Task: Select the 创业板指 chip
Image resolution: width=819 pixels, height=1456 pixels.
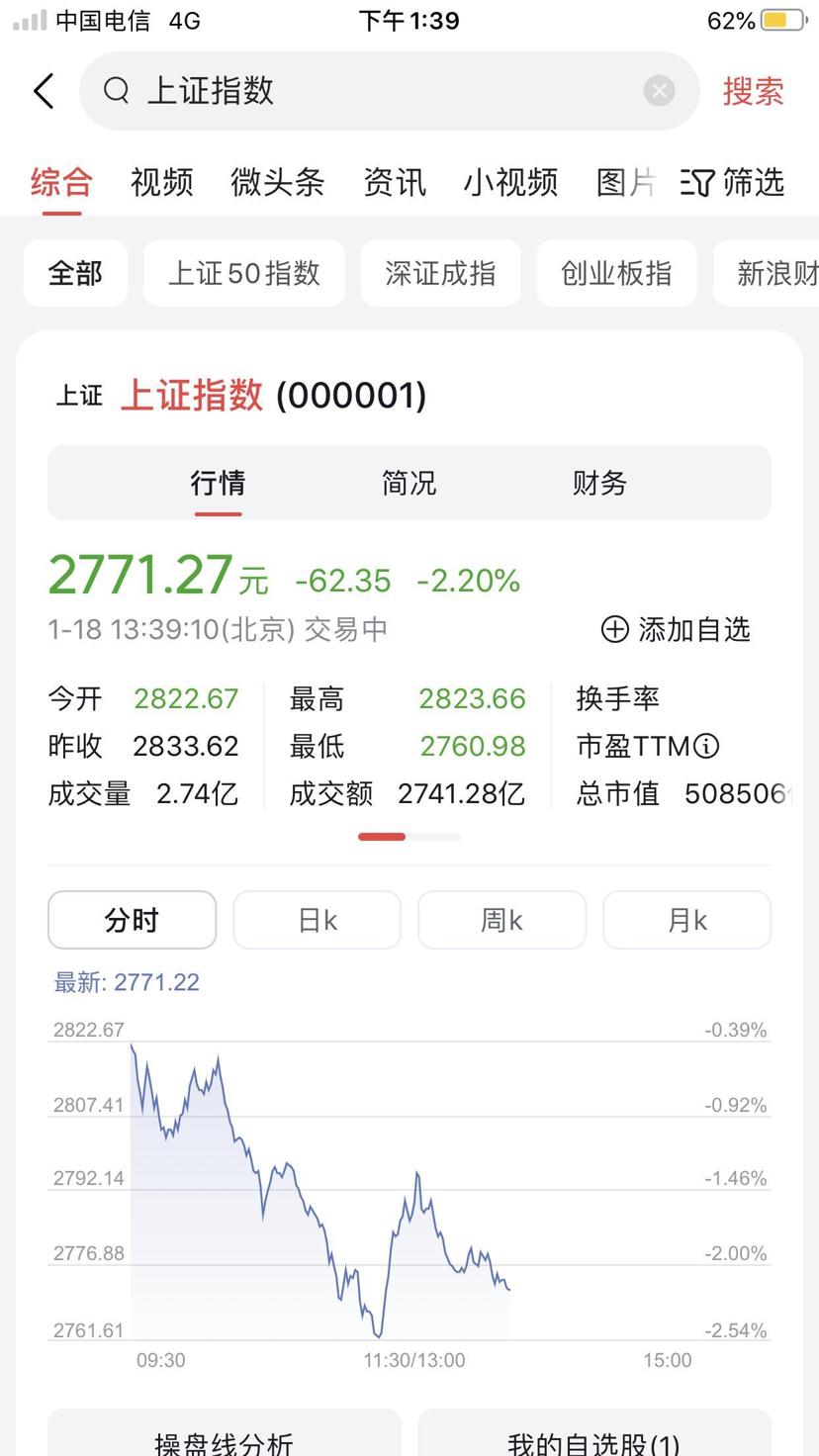Action: pyautogui.click(x=616, y=273)
